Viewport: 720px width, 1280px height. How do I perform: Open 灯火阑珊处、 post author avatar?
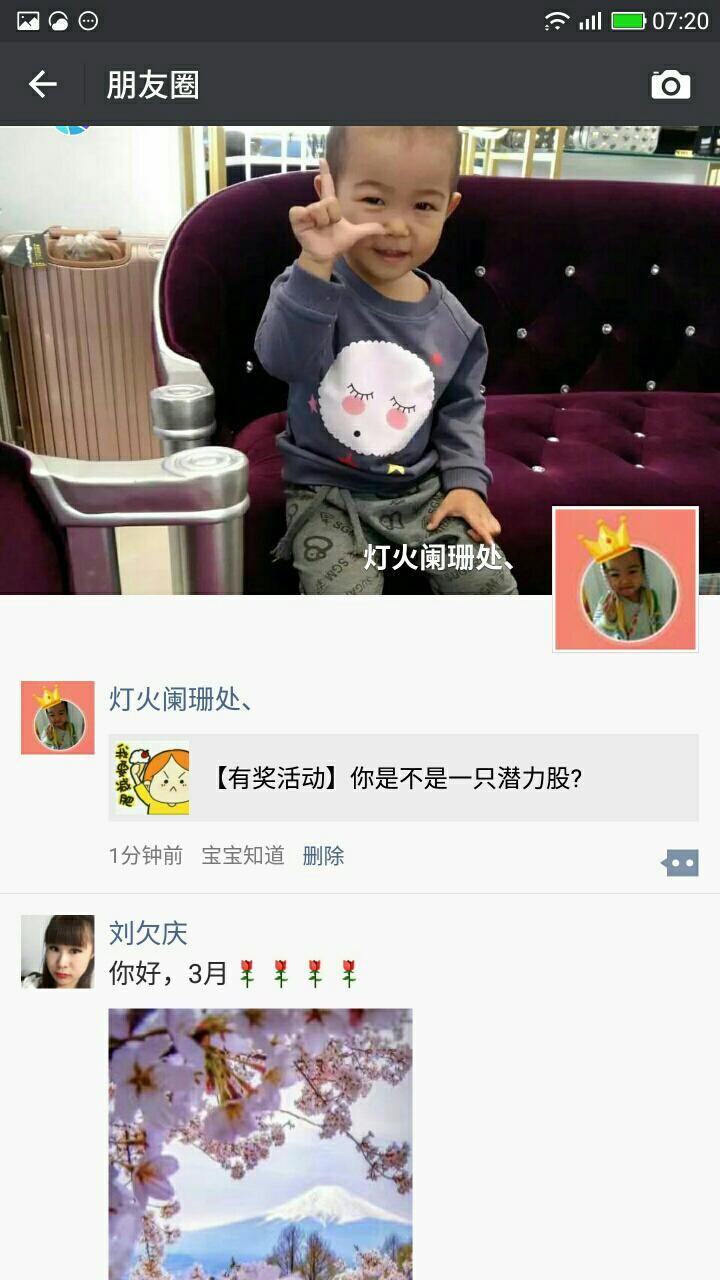pyautogui.click(x=58, y=718)
